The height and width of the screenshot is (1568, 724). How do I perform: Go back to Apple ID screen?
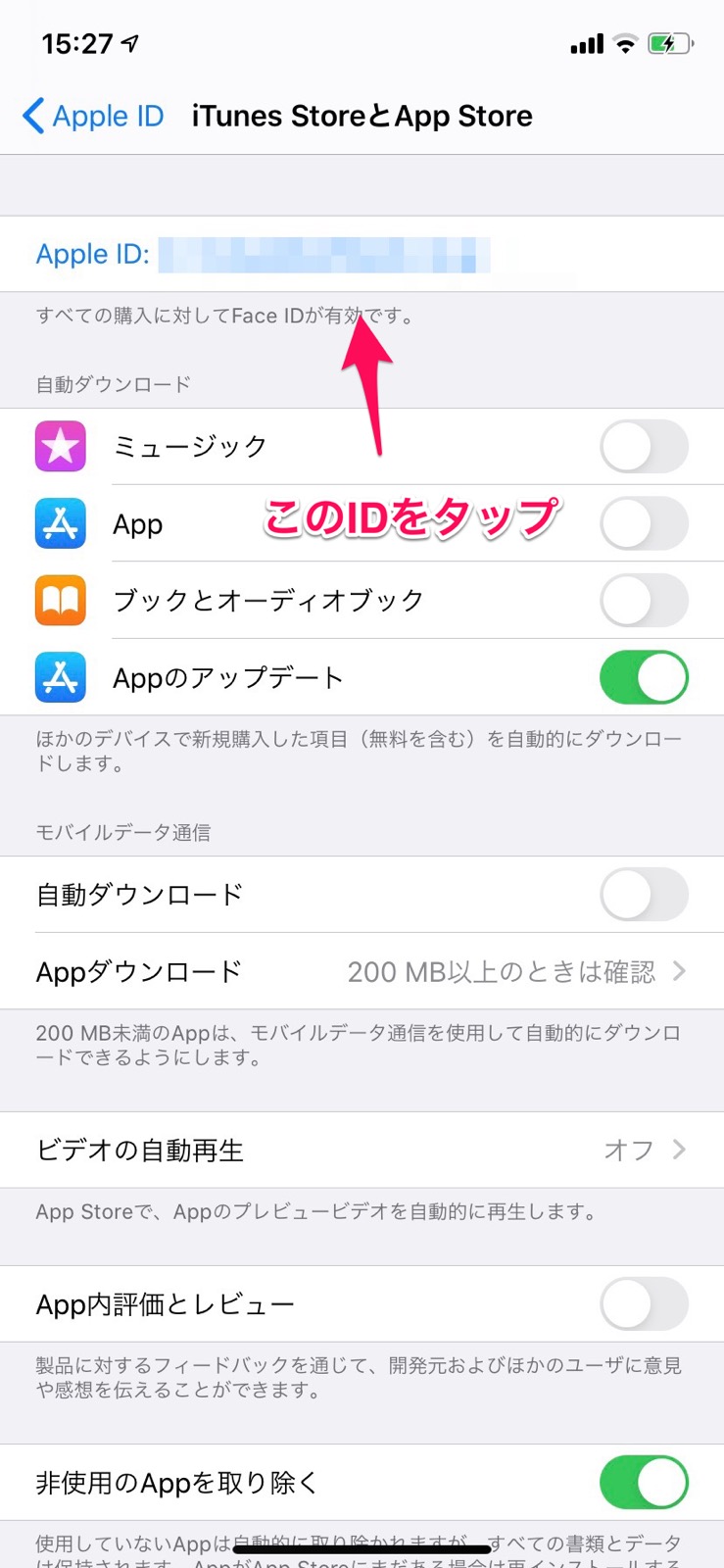click(93, 116)
